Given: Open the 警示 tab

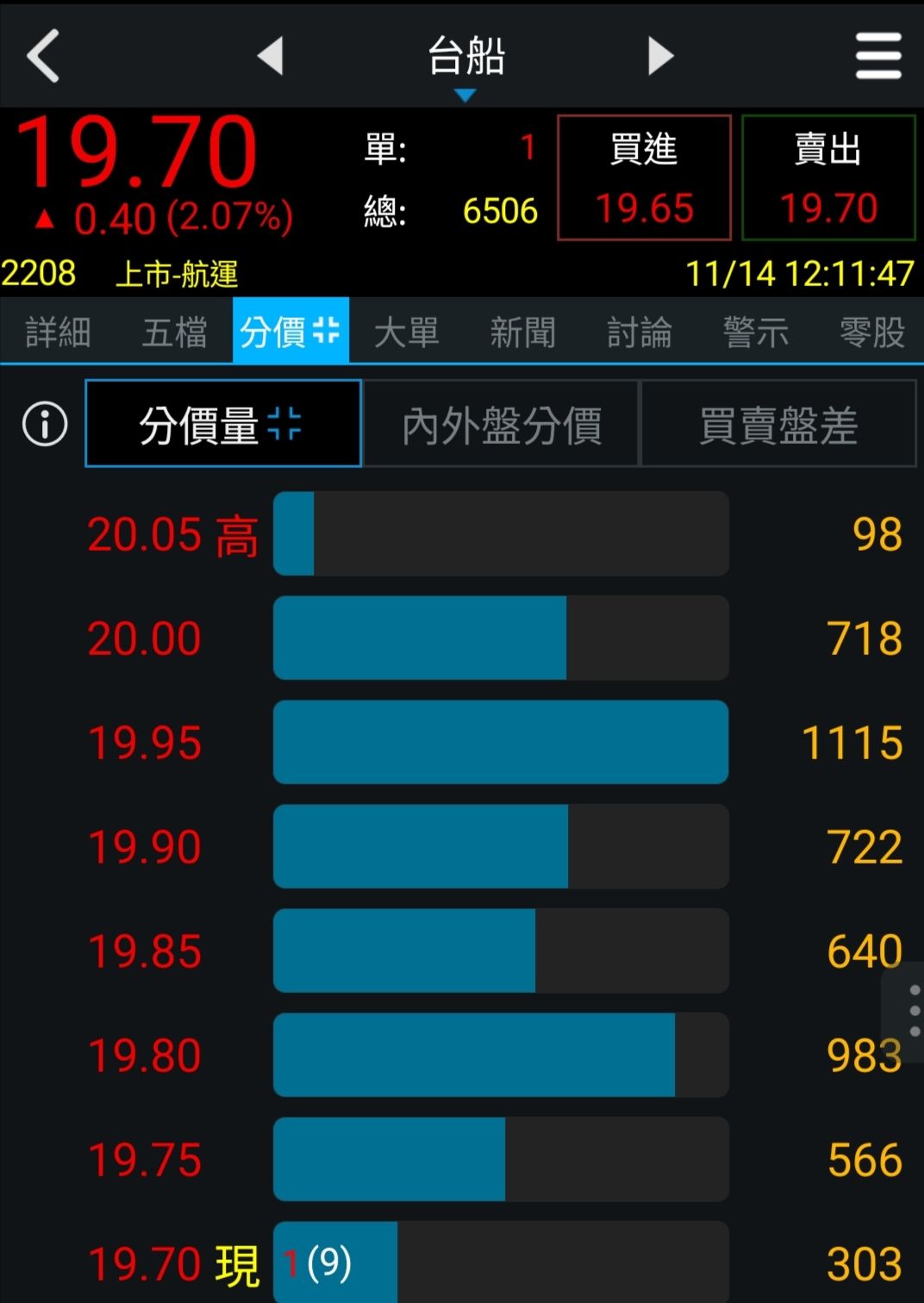Looking at the screenshot, I should pyautogui.click(x=755, y=332).
